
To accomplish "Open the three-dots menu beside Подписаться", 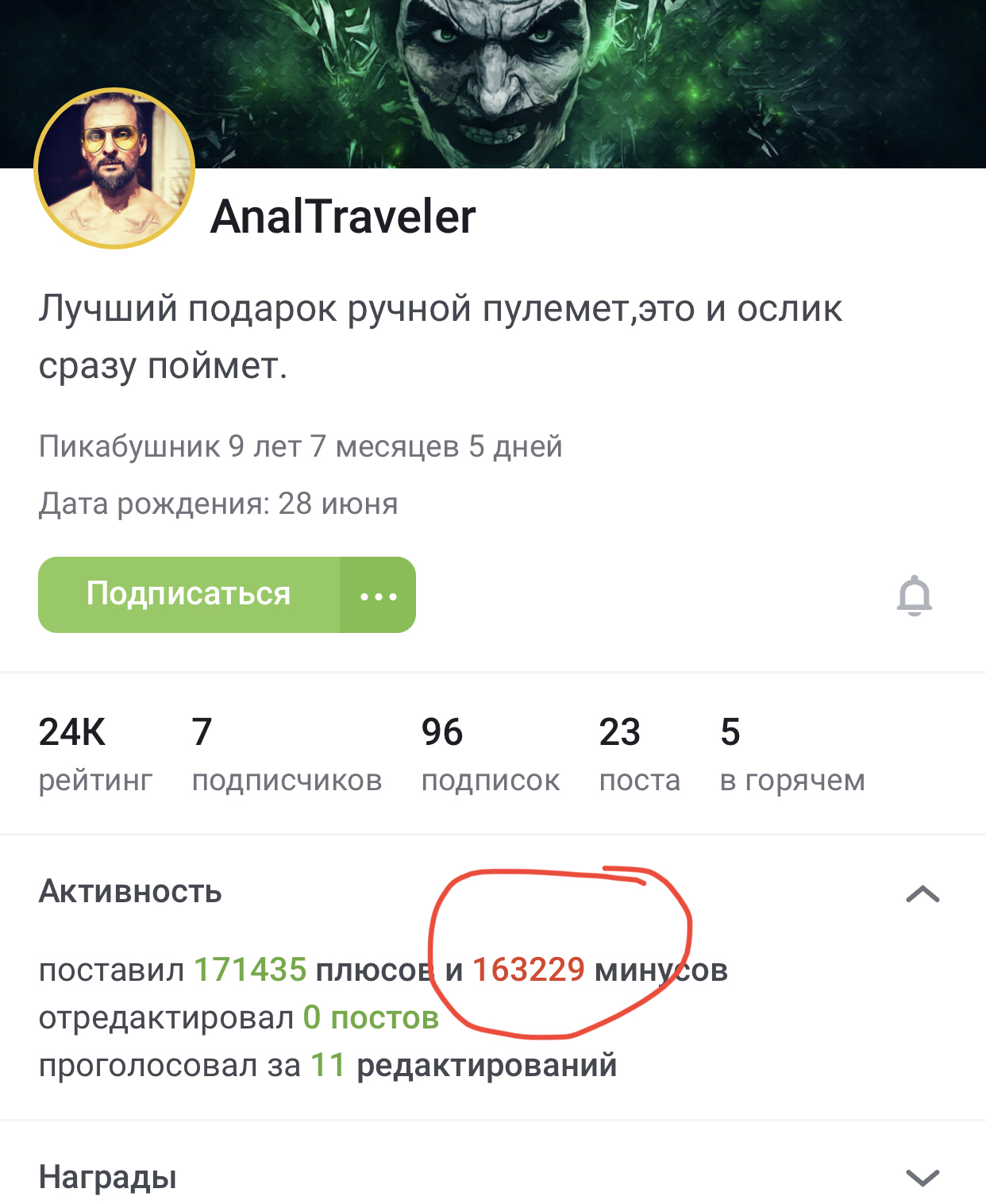I will pos(378,596).
